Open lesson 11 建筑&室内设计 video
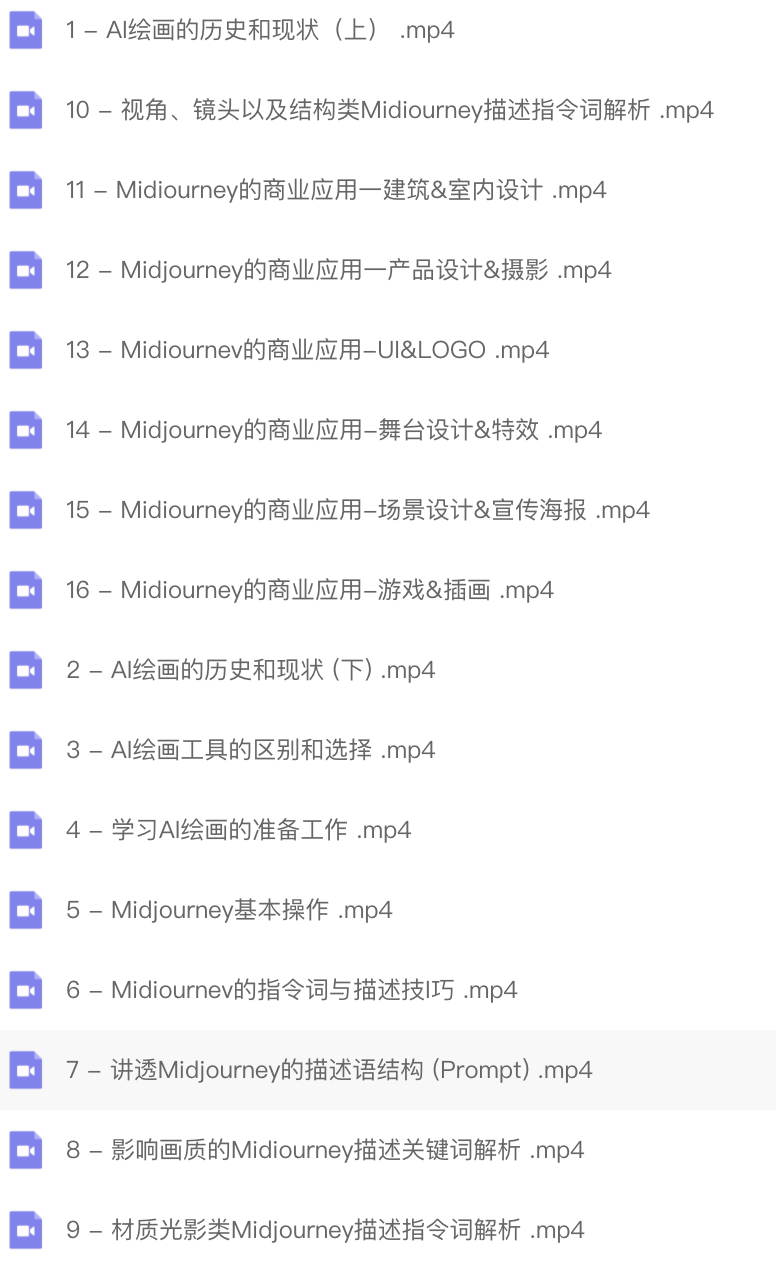The image size is (776, 1280). pyautogui.click(x=336, y=190)
